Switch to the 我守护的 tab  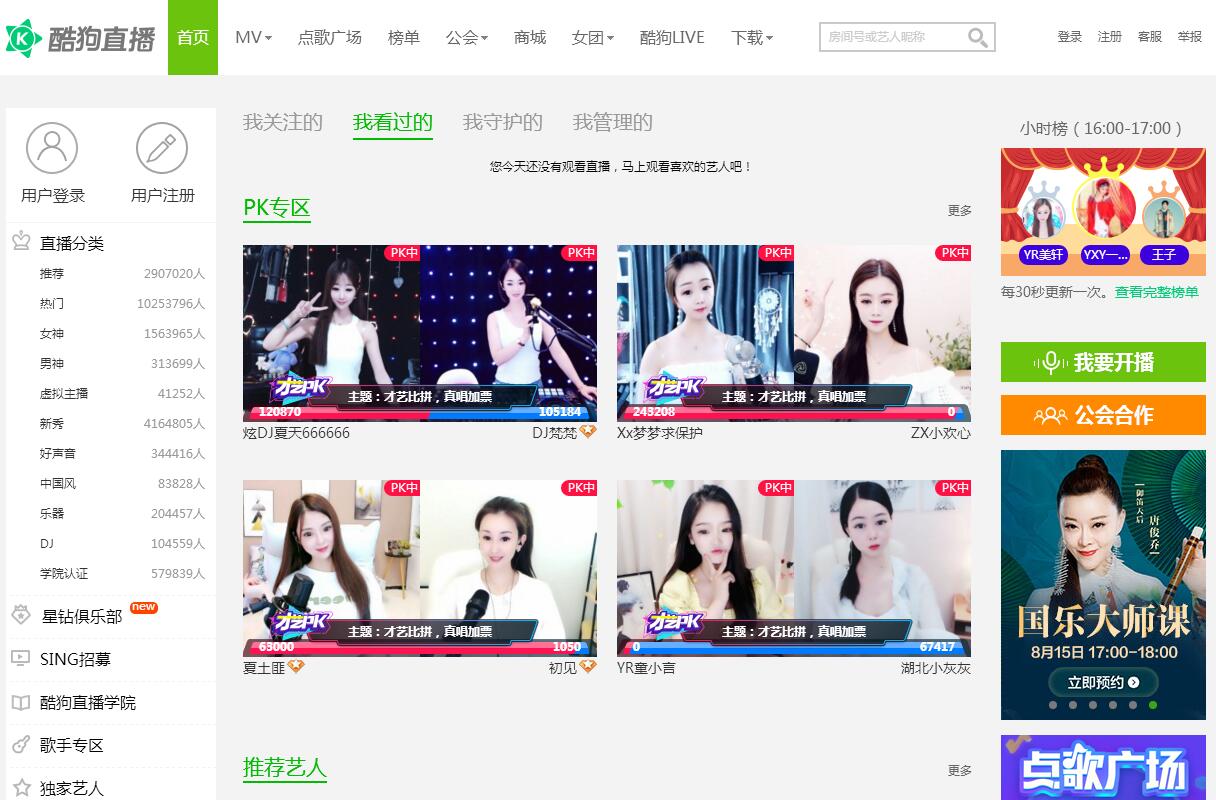point(502,122)
